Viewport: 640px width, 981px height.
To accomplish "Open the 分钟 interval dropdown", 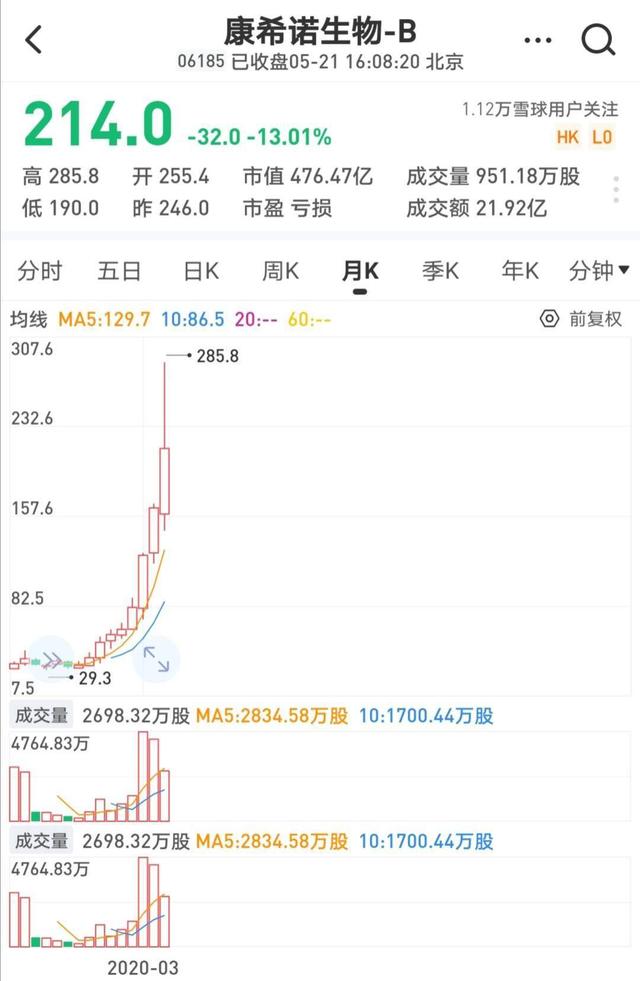I will click(x=598, y=271).
